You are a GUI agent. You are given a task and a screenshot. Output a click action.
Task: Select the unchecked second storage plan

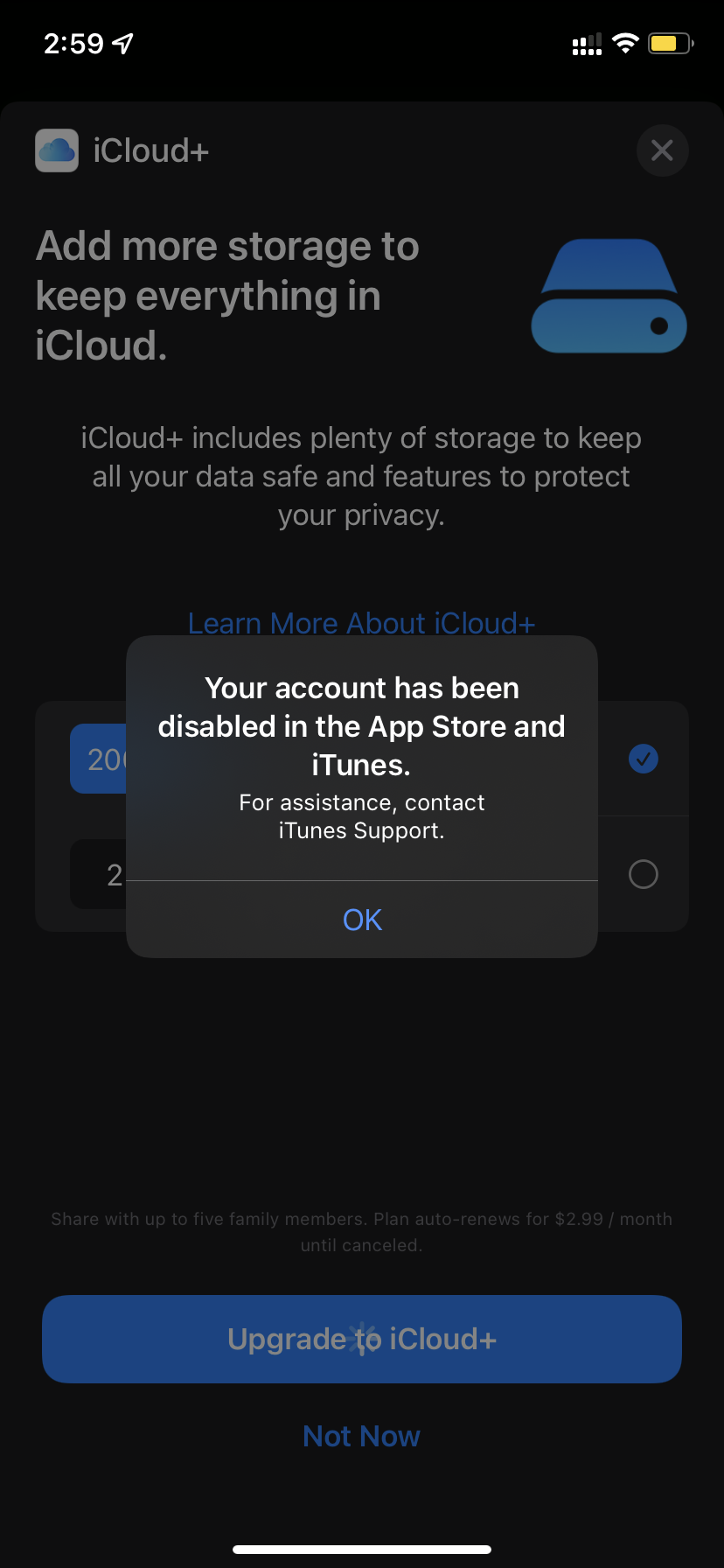[643, 874]
